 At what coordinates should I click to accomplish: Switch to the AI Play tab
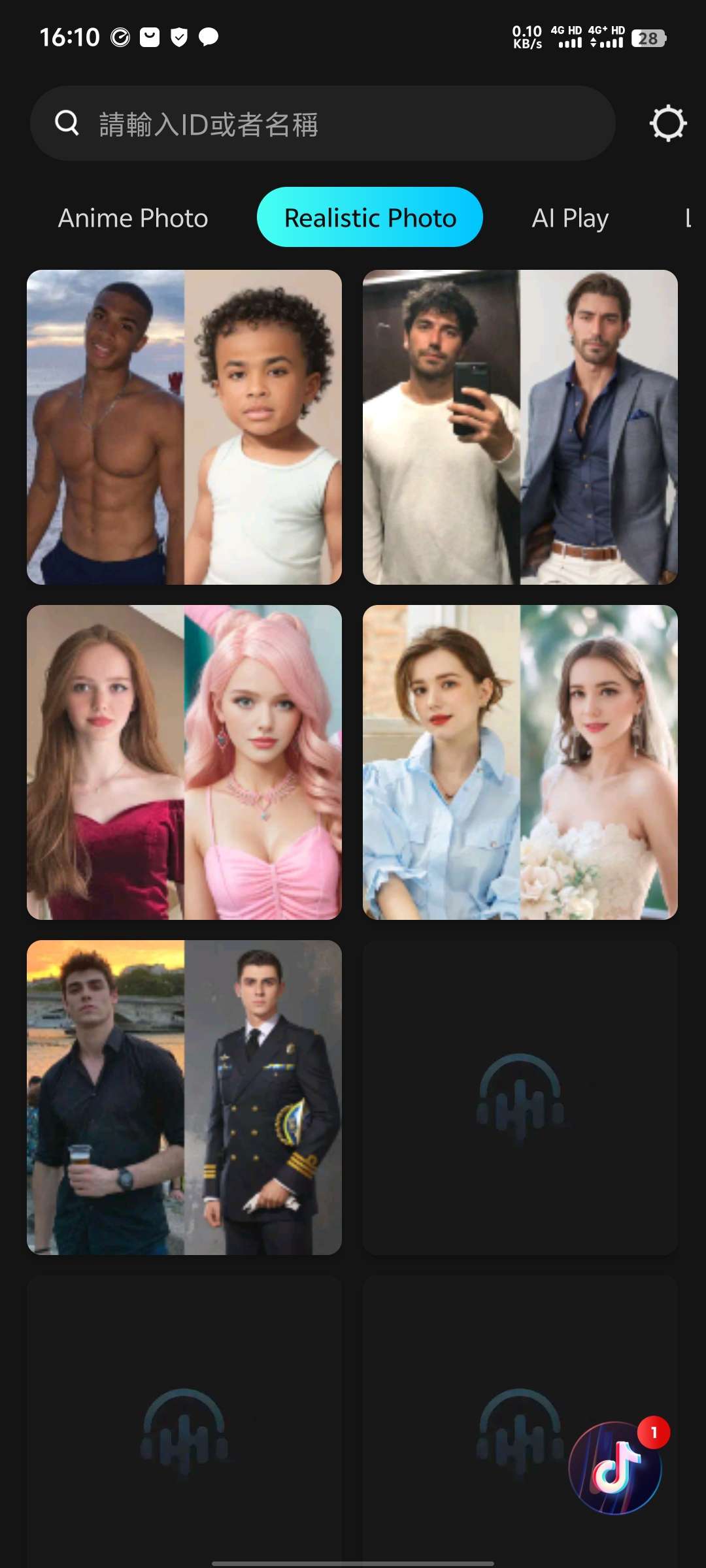point(570,218)
